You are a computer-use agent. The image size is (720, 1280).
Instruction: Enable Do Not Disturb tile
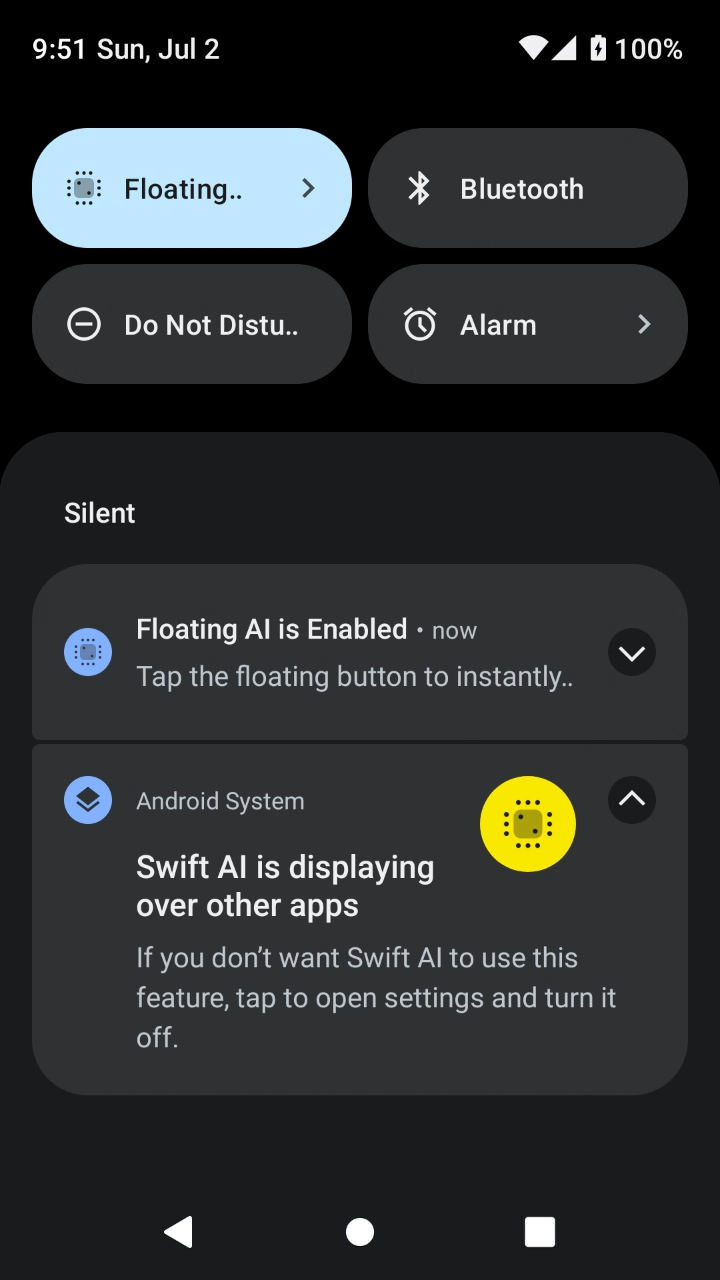(190, 324)
